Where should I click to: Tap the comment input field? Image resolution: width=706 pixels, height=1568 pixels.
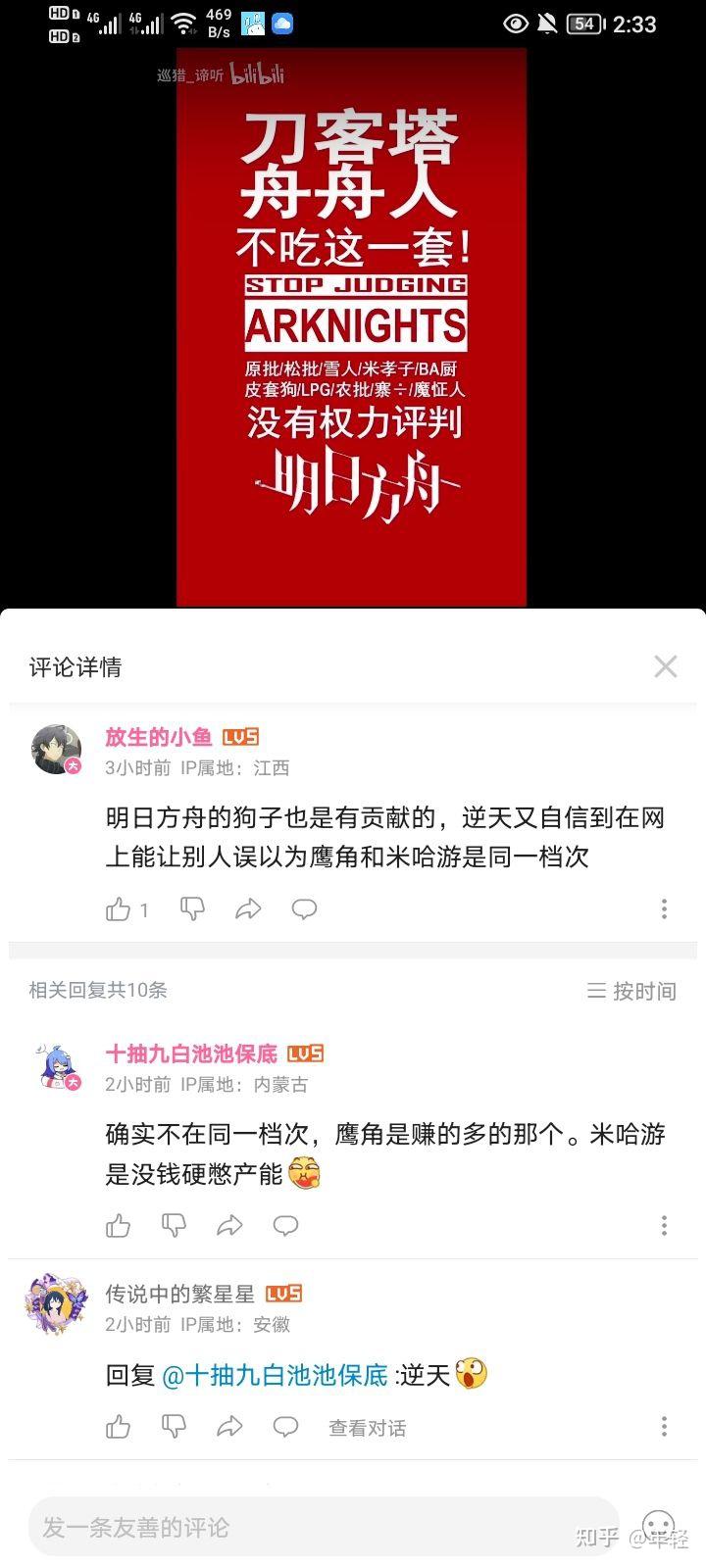pyautogui.click(x=324, y=1527)
